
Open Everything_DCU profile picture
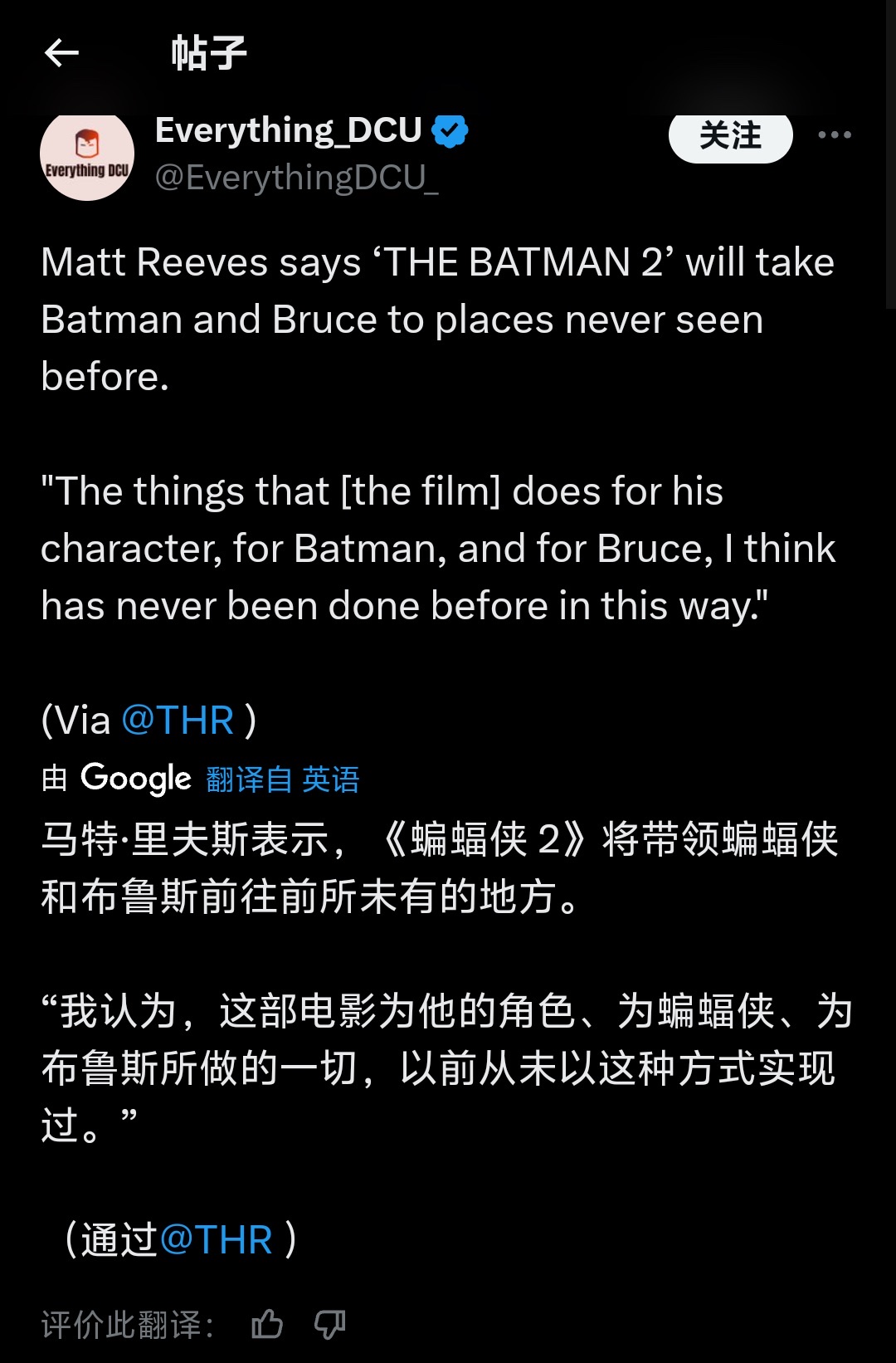87,155
